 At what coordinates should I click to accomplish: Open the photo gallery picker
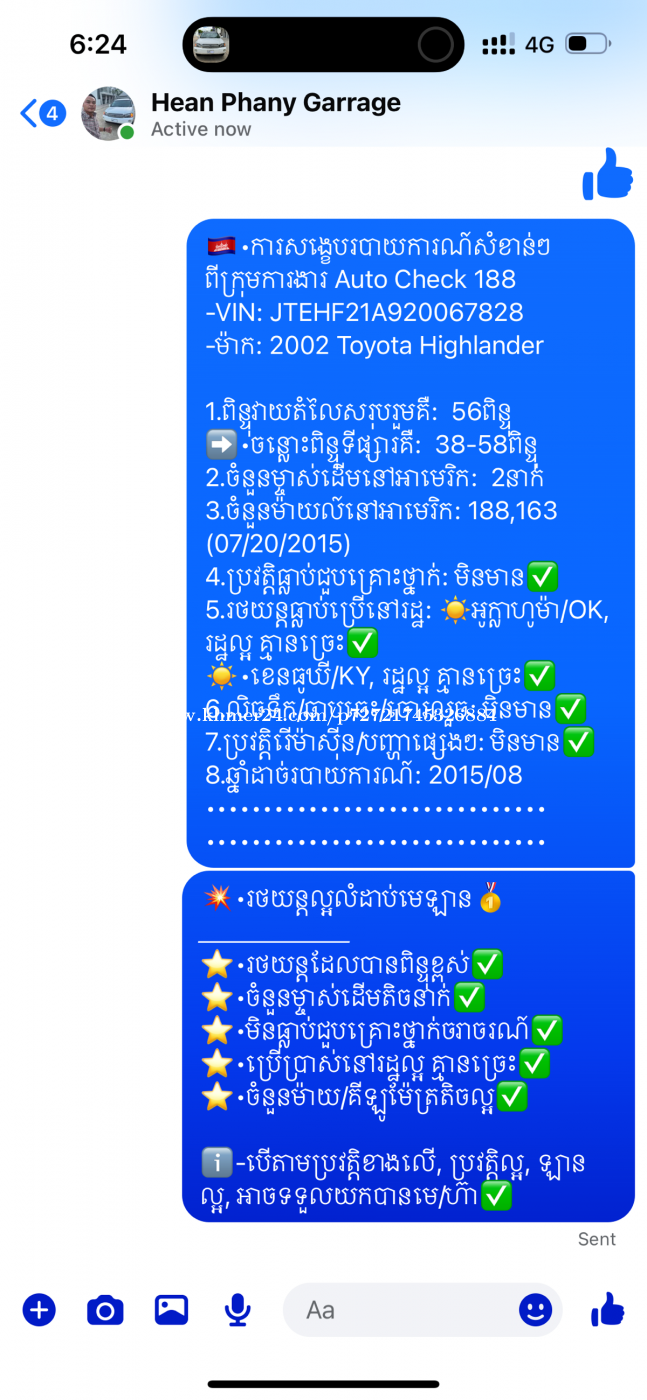(x=171, y=1310)
